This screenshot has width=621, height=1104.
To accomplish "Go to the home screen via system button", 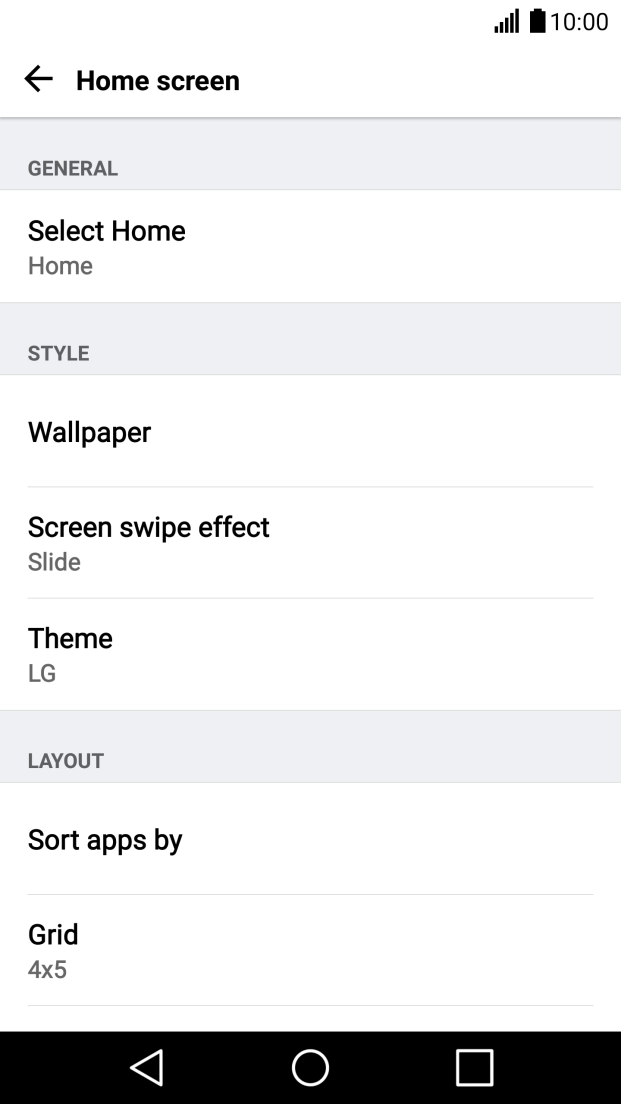I will click(x=310, y=1067).
